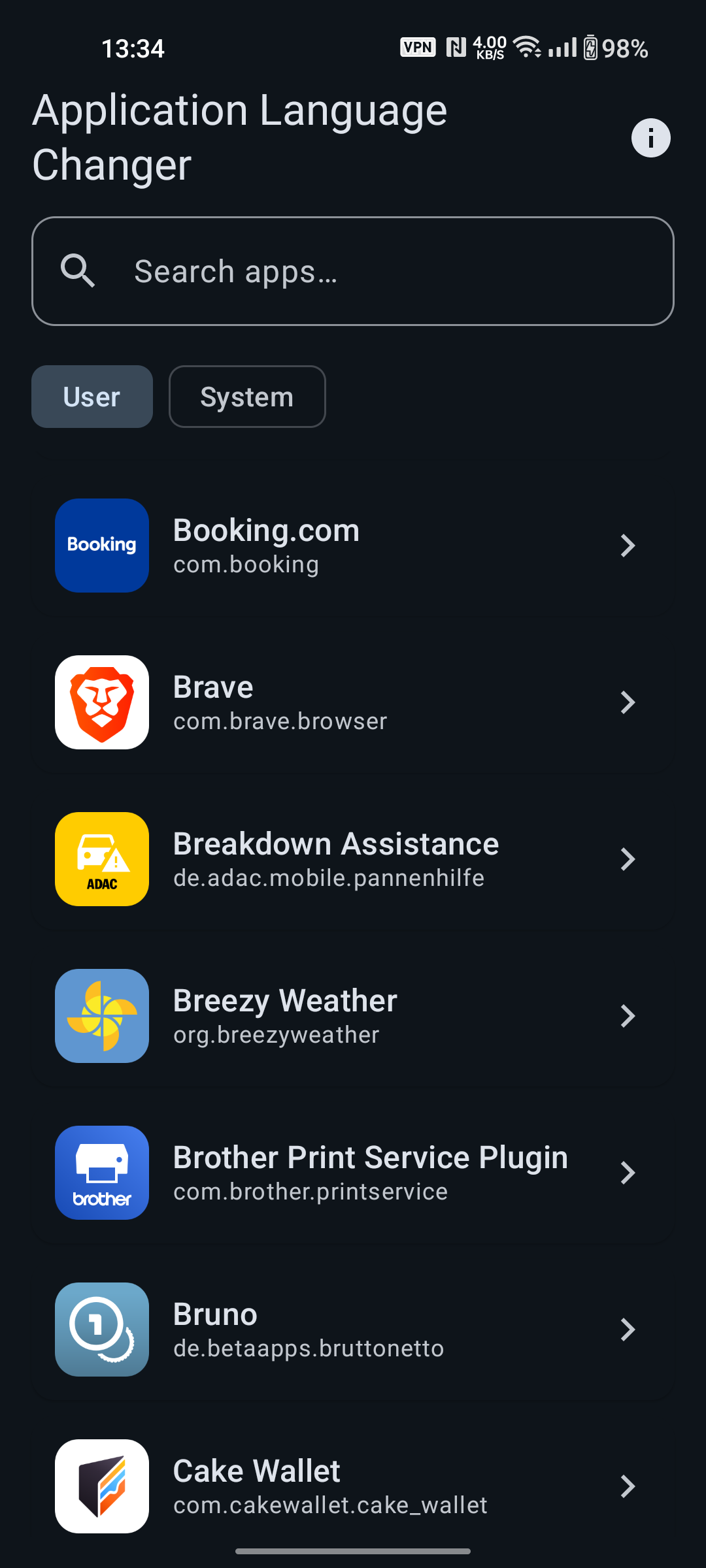Open the Breezy Weather language entry
706x1568 pixels.
coord(353,1016)
